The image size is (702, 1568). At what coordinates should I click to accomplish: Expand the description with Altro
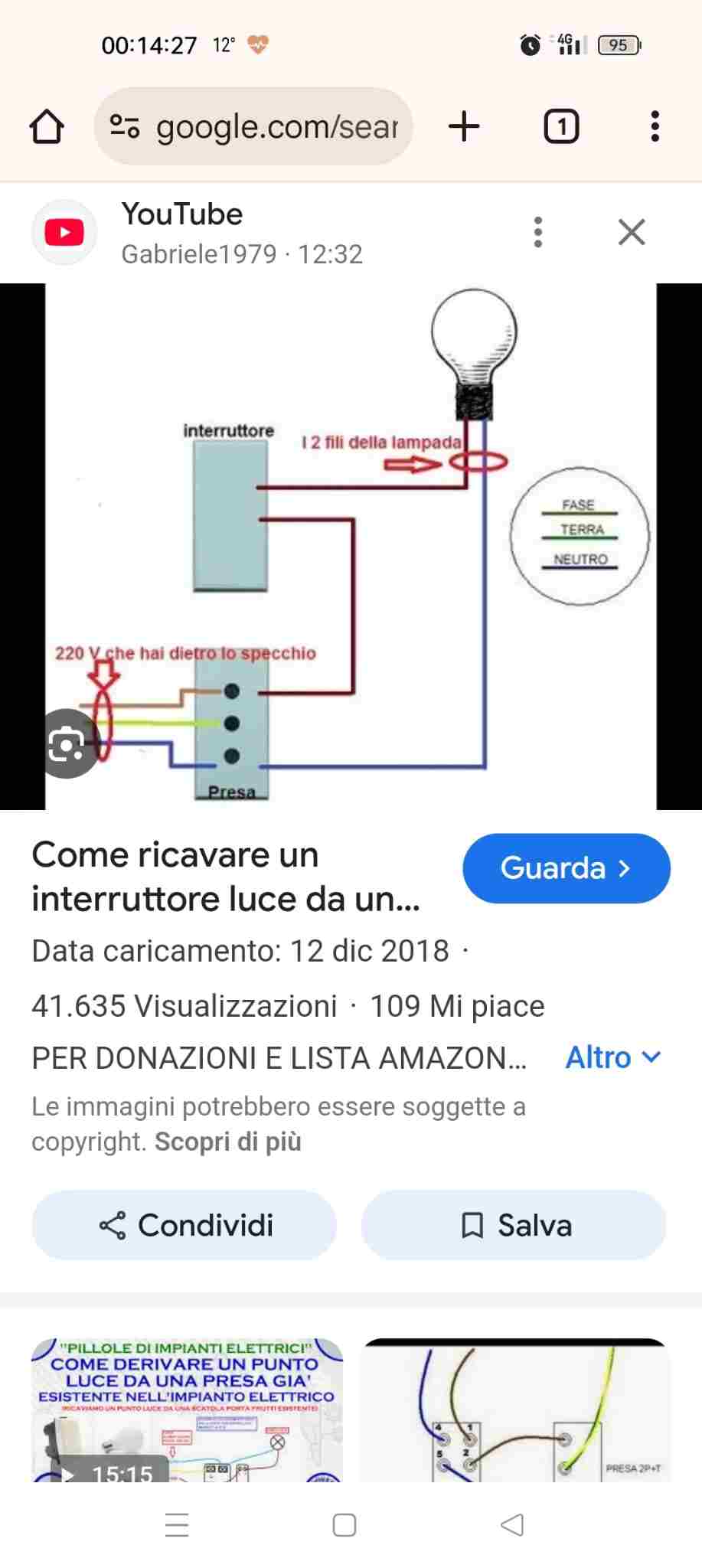(612, 1057)
